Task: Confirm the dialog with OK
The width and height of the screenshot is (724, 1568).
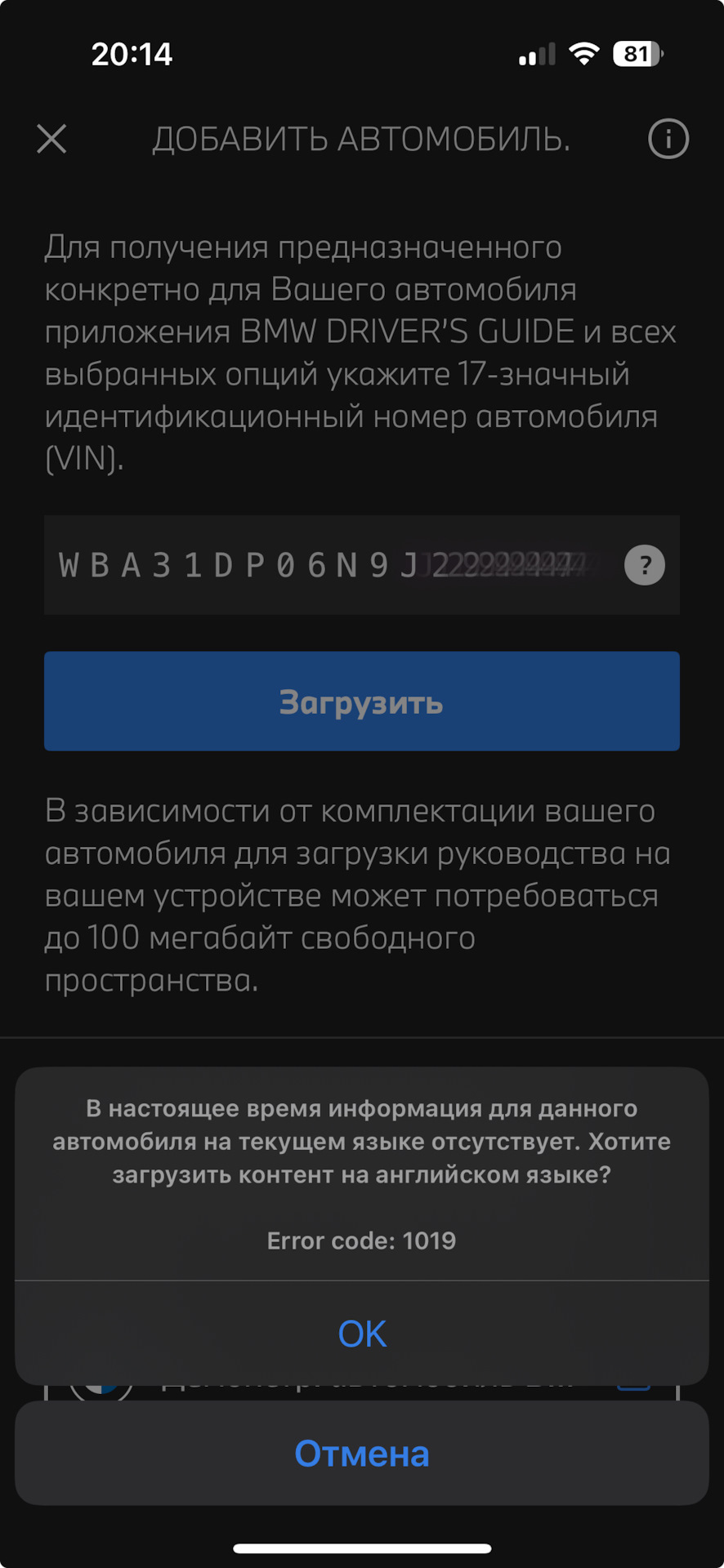Action: (x=361, y=1334)
